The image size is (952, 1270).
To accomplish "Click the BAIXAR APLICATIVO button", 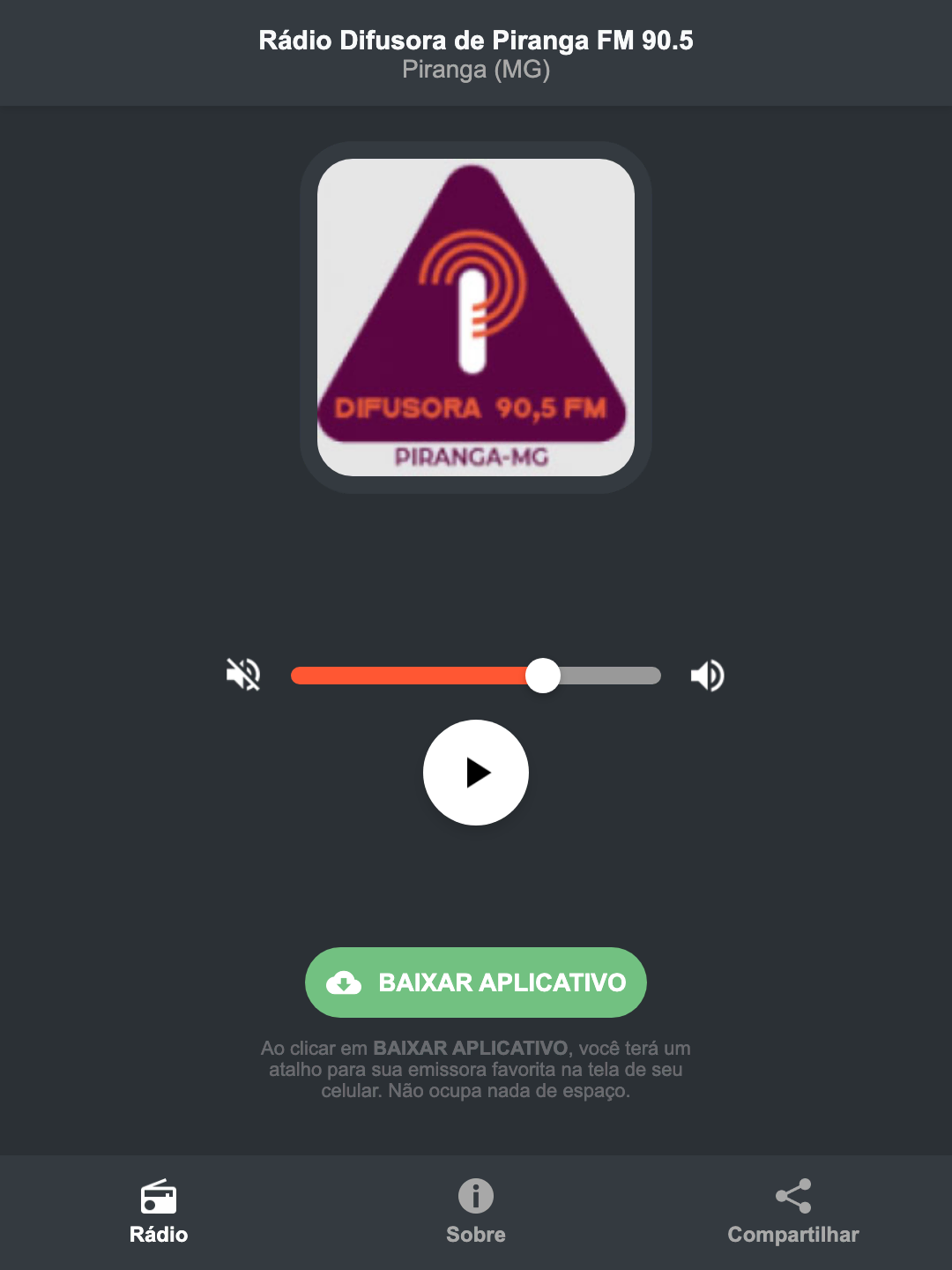I will pos(475,982).
